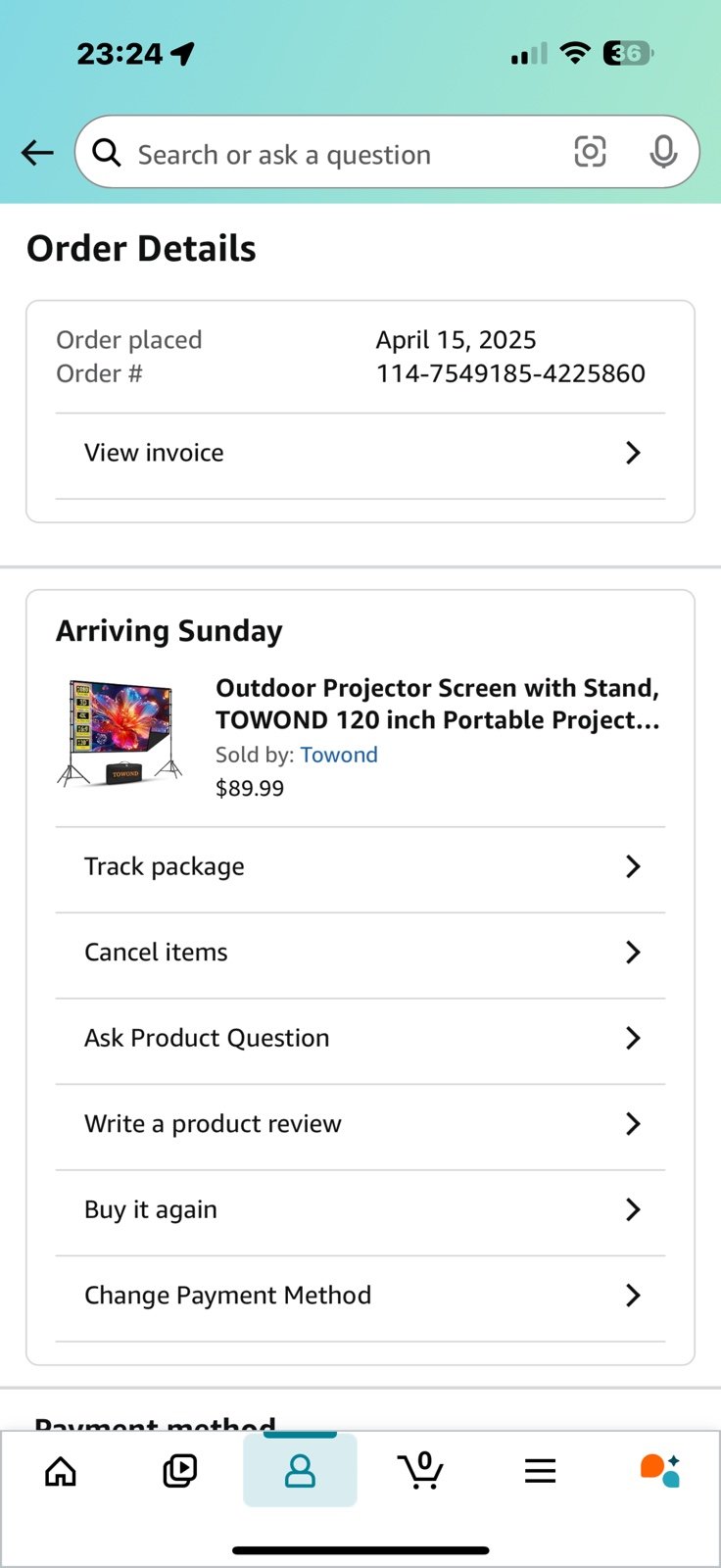Screen dimensions: 721x1568
Task: Switch to the video Inspire tab
Action: 180,1470
